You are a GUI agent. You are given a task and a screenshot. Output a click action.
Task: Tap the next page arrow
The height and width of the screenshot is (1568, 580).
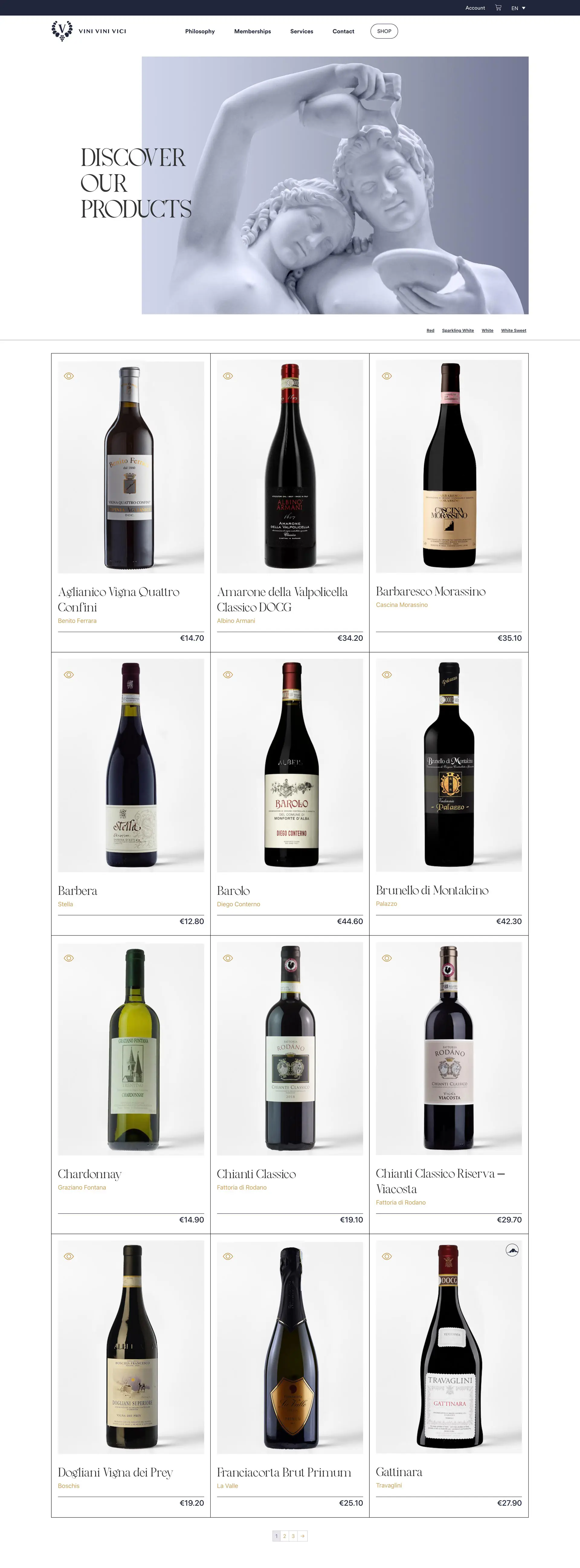coord(302,1536)
